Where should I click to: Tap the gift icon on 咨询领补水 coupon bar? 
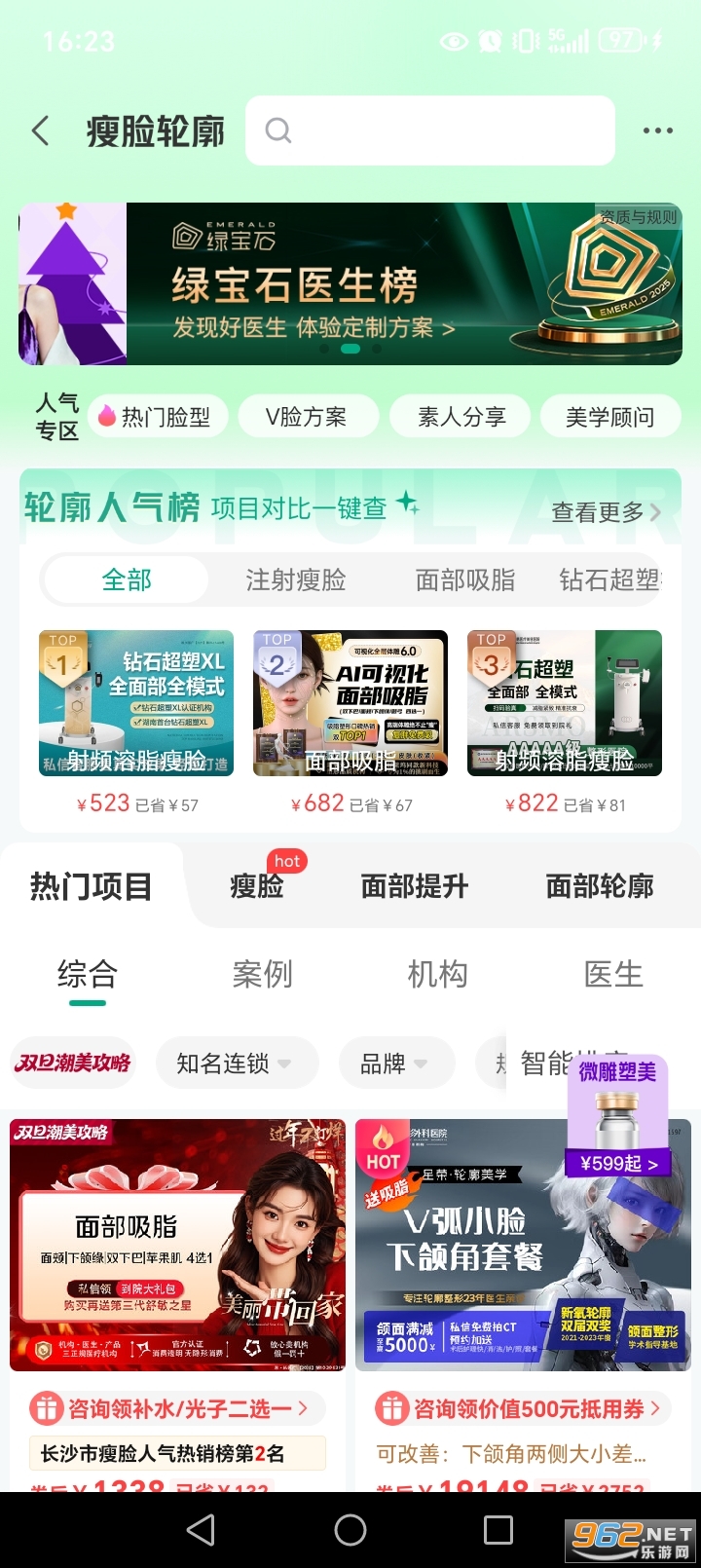click(x=47, y=1408)
